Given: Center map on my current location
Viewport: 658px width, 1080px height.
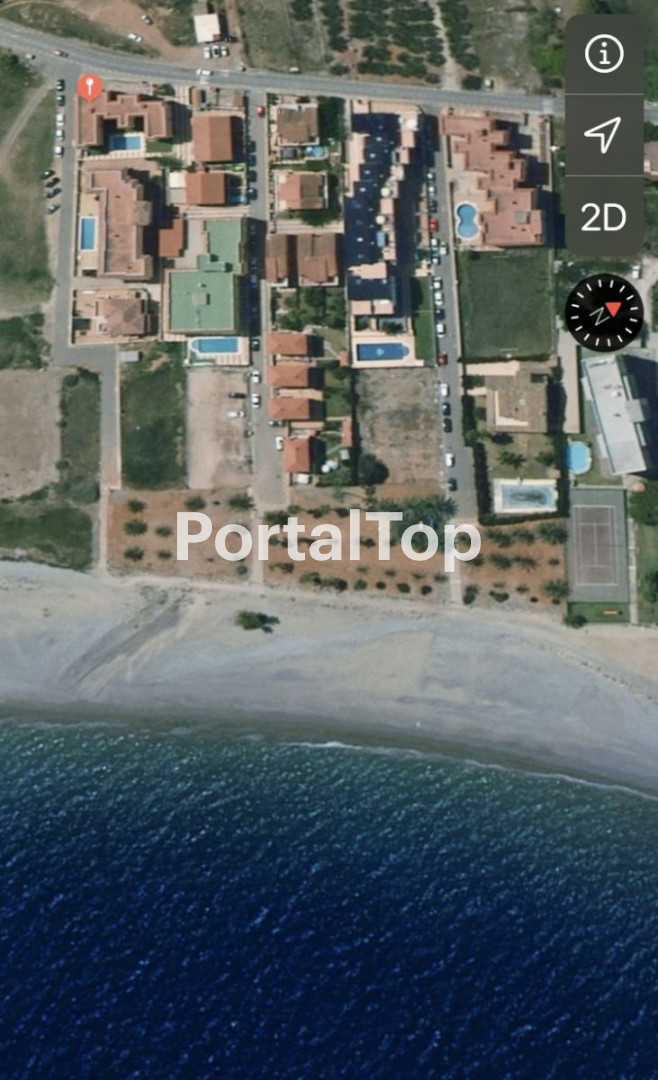Looking at the screenshot, I should tap(603, 135).
